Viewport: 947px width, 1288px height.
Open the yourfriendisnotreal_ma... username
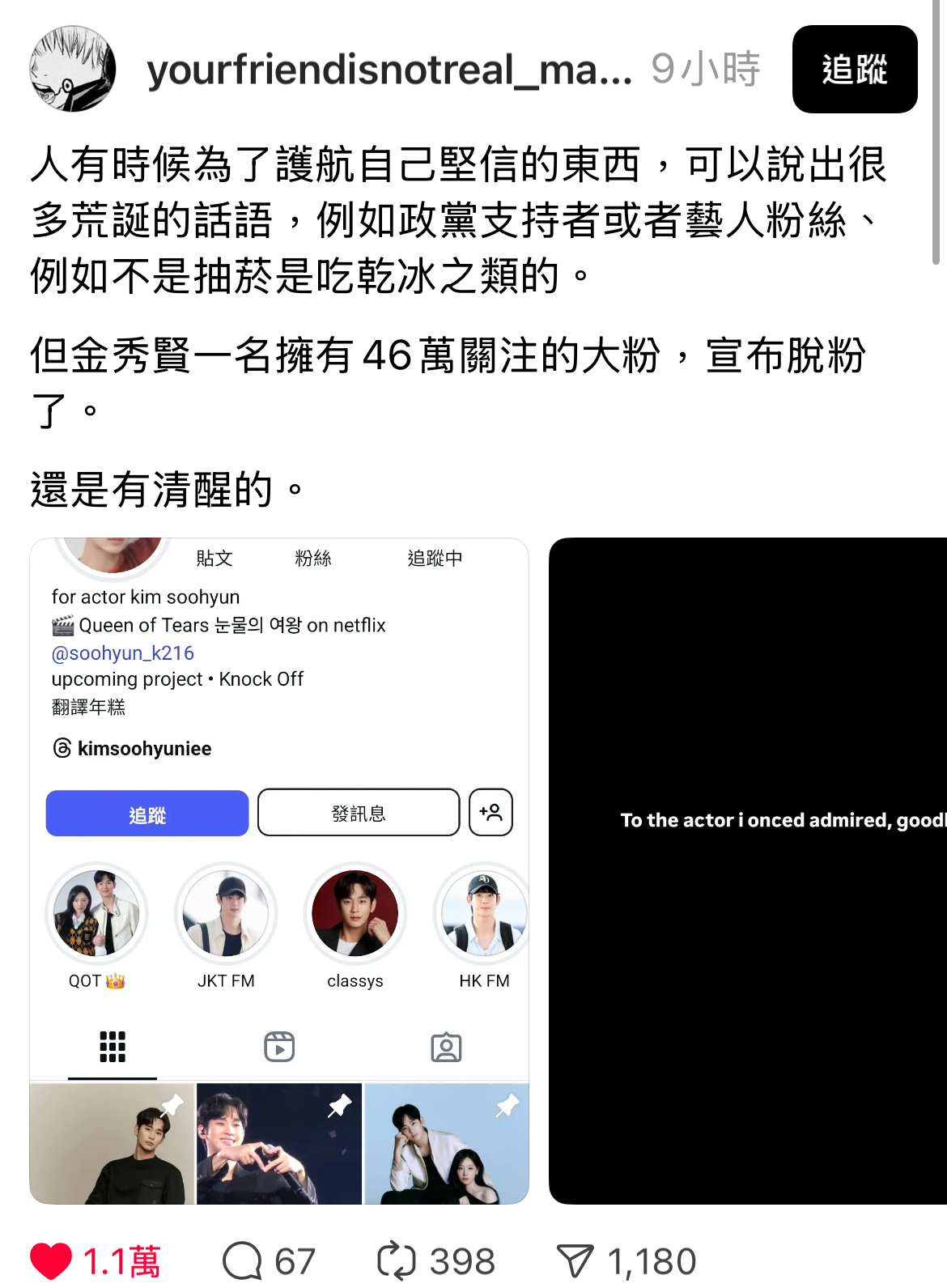pyautogui.click(x=389, y=70)
